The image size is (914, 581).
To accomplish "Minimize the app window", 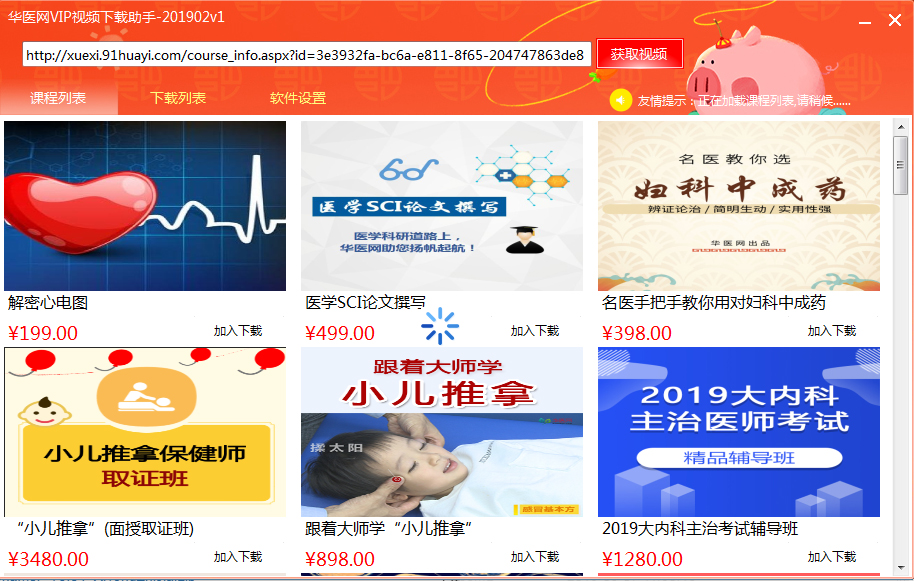I will pyautogui.click(x=864, y=20).
